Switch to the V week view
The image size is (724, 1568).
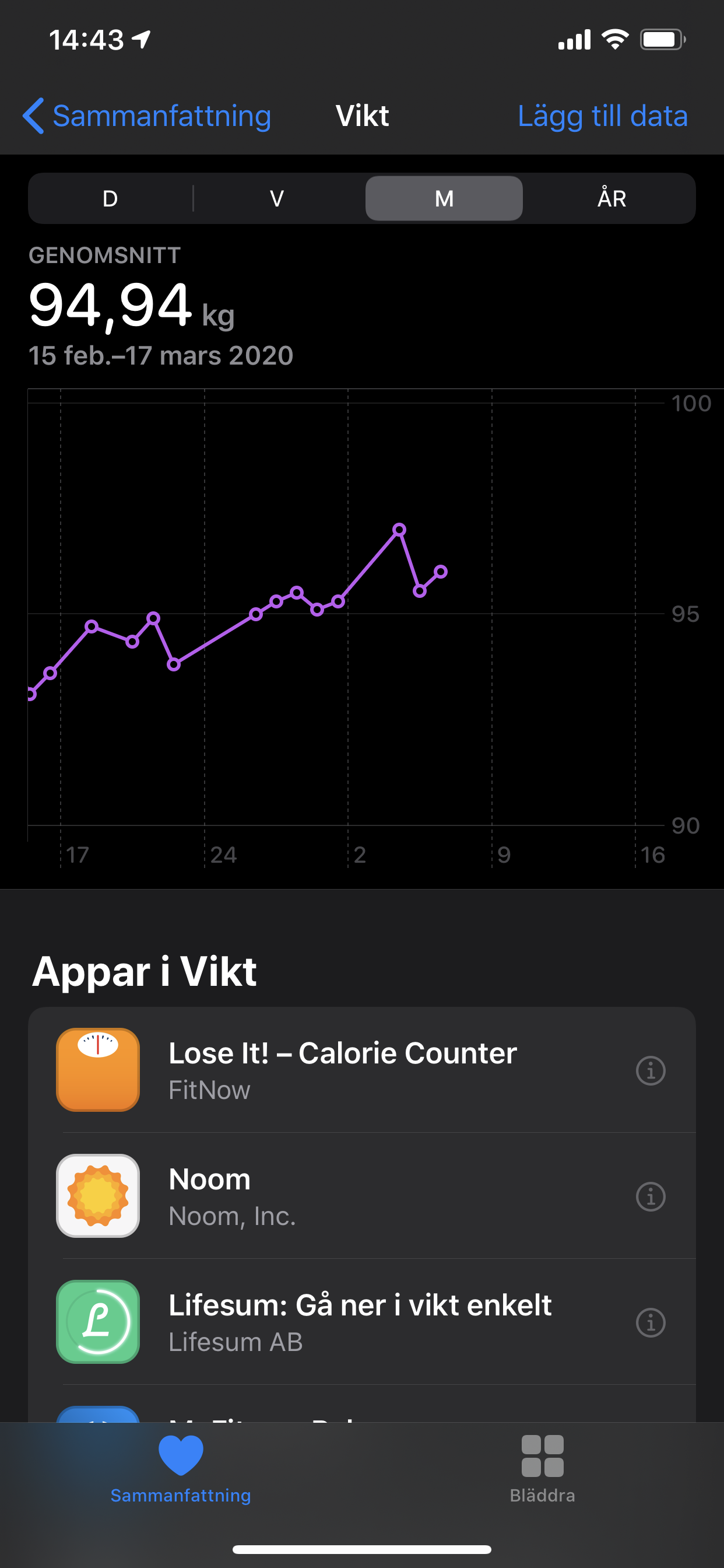[277, 198]
